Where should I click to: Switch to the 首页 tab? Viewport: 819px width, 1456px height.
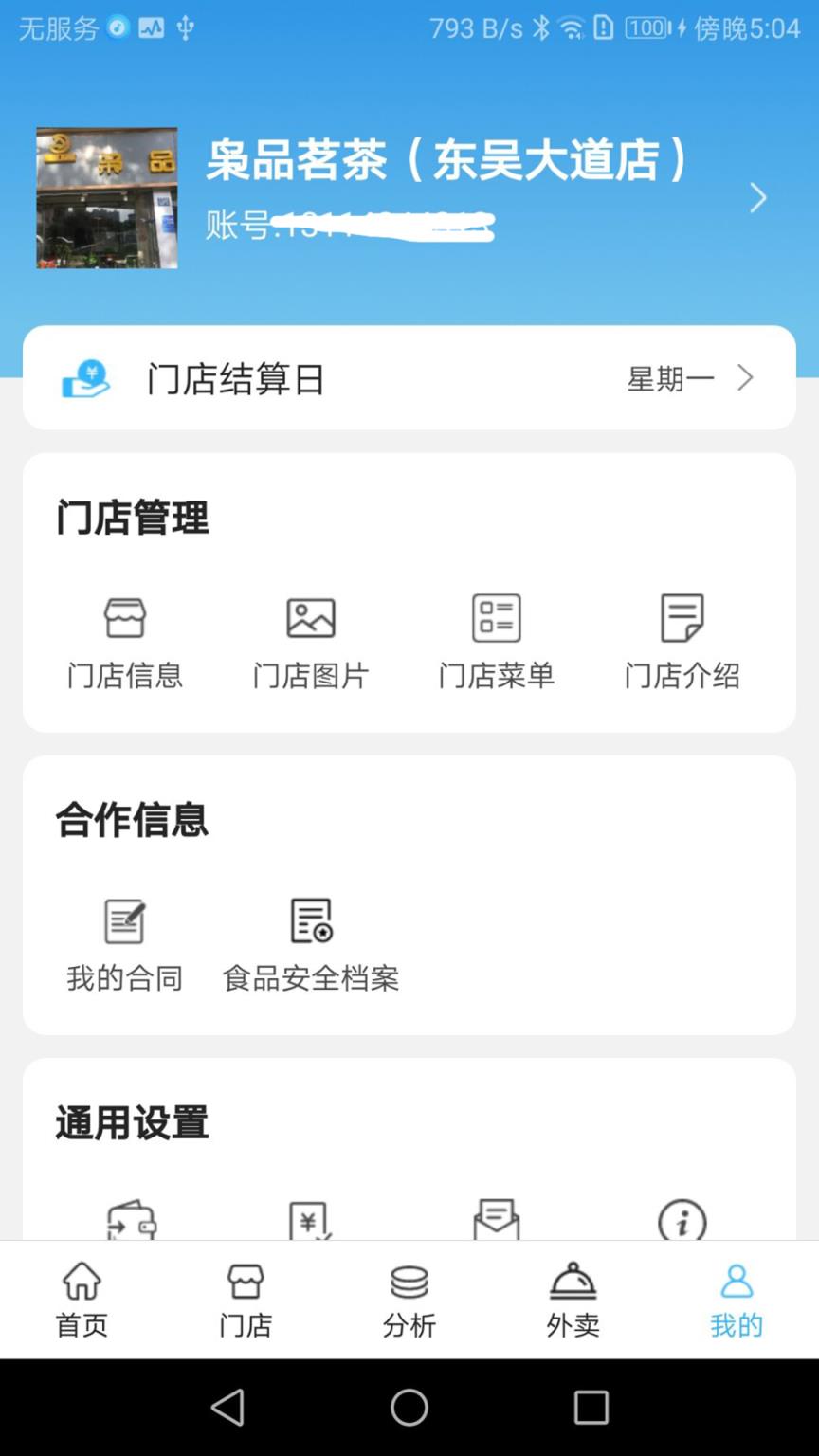pyautogui.click(x=82, y=1299)
